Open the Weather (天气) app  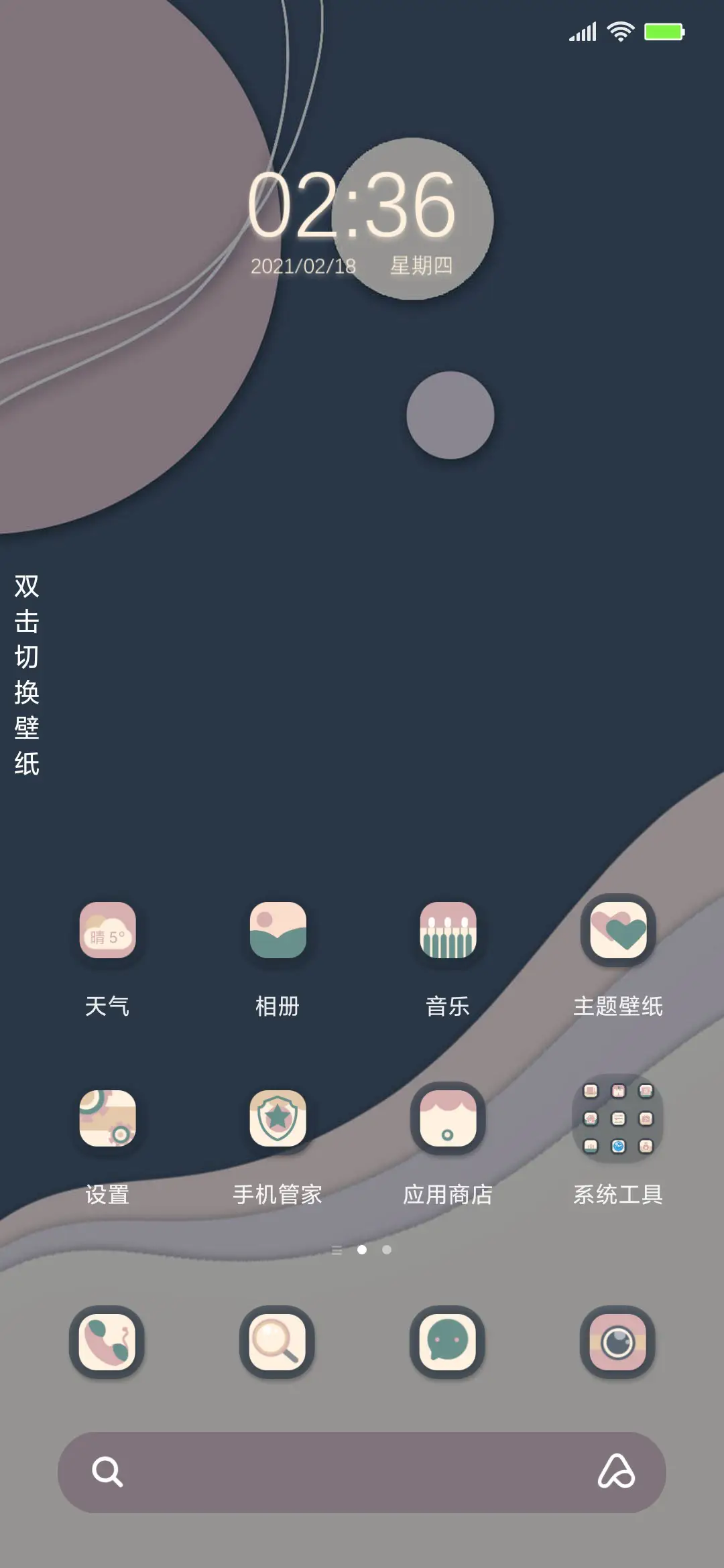tap(109, 931)
